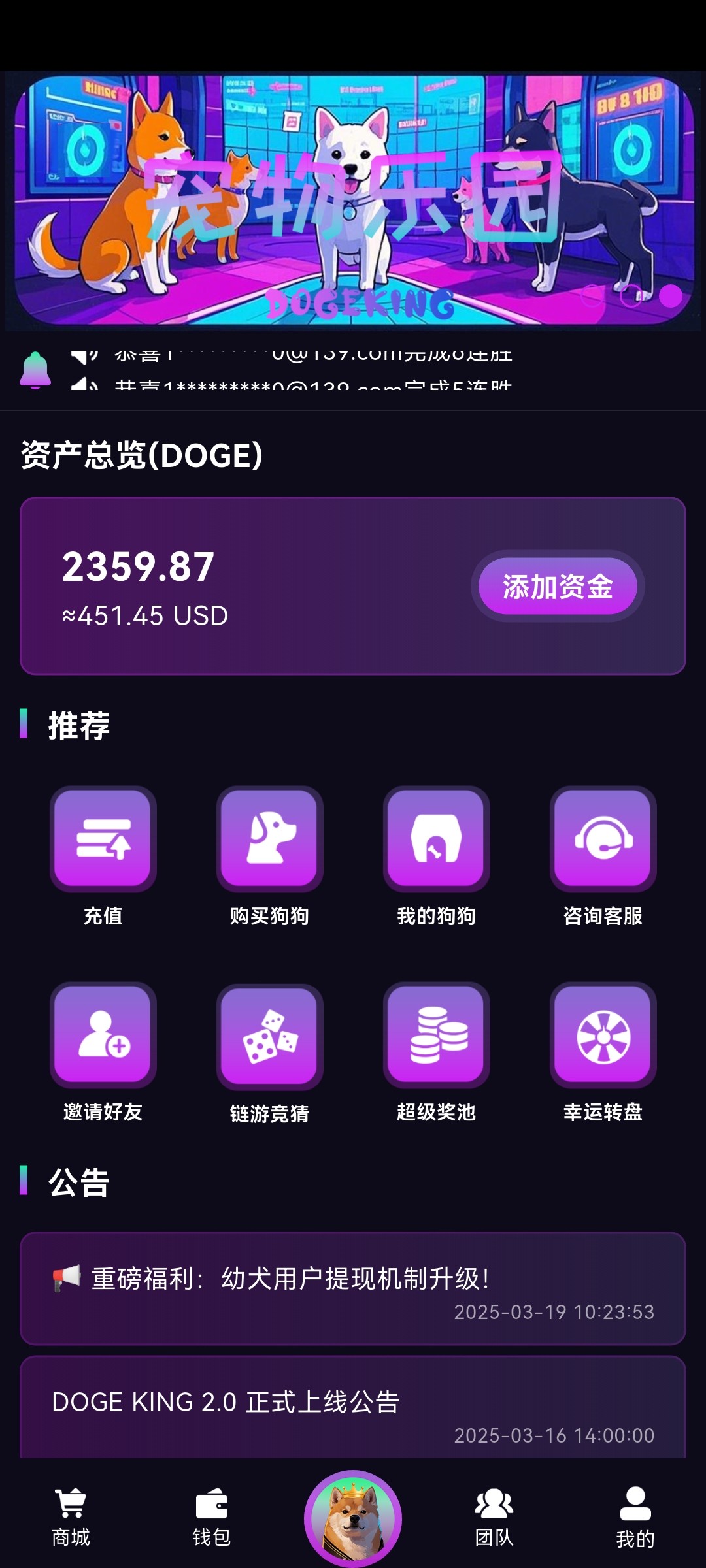The width and height of the screenshot is (706, 1568).
Task: Read the 重磅福利 withdrawal upgrade announcement
Action: click(353, 1288)
